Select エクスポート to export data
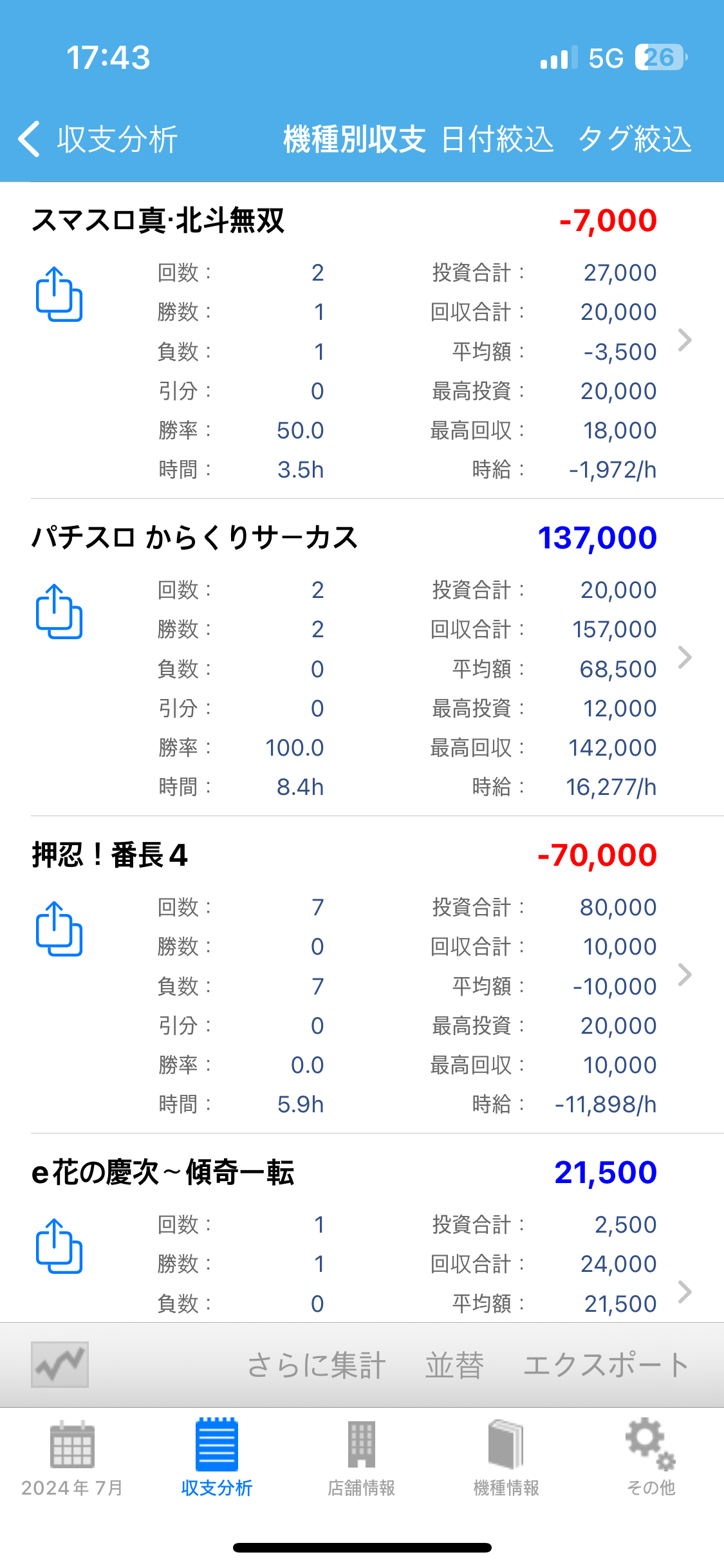The image size is (724, 1568). [x=606, y=1365]
